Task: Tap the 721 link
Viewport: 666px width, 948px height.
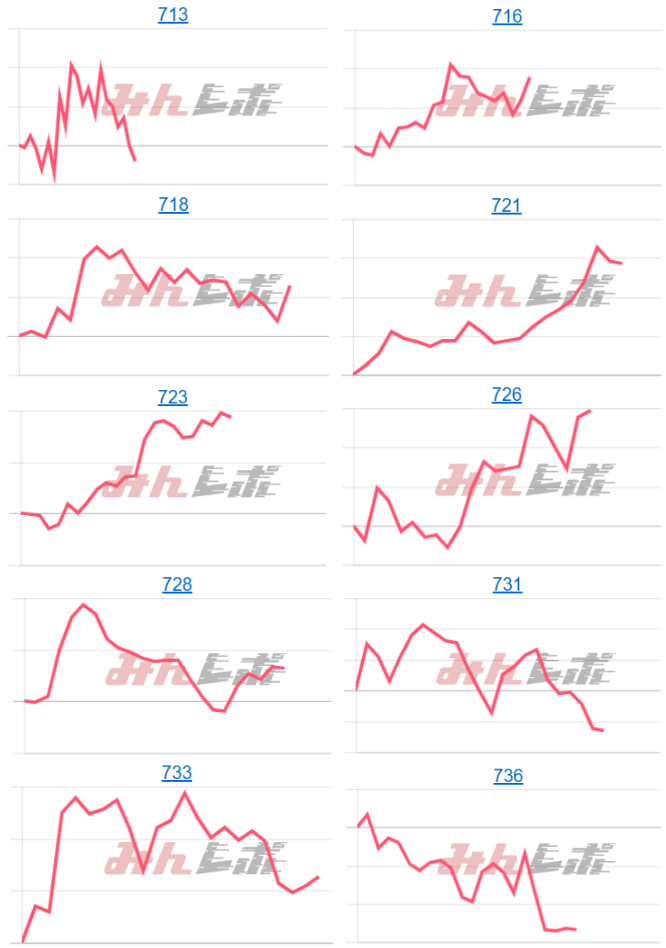Action: tap(507, 206)
